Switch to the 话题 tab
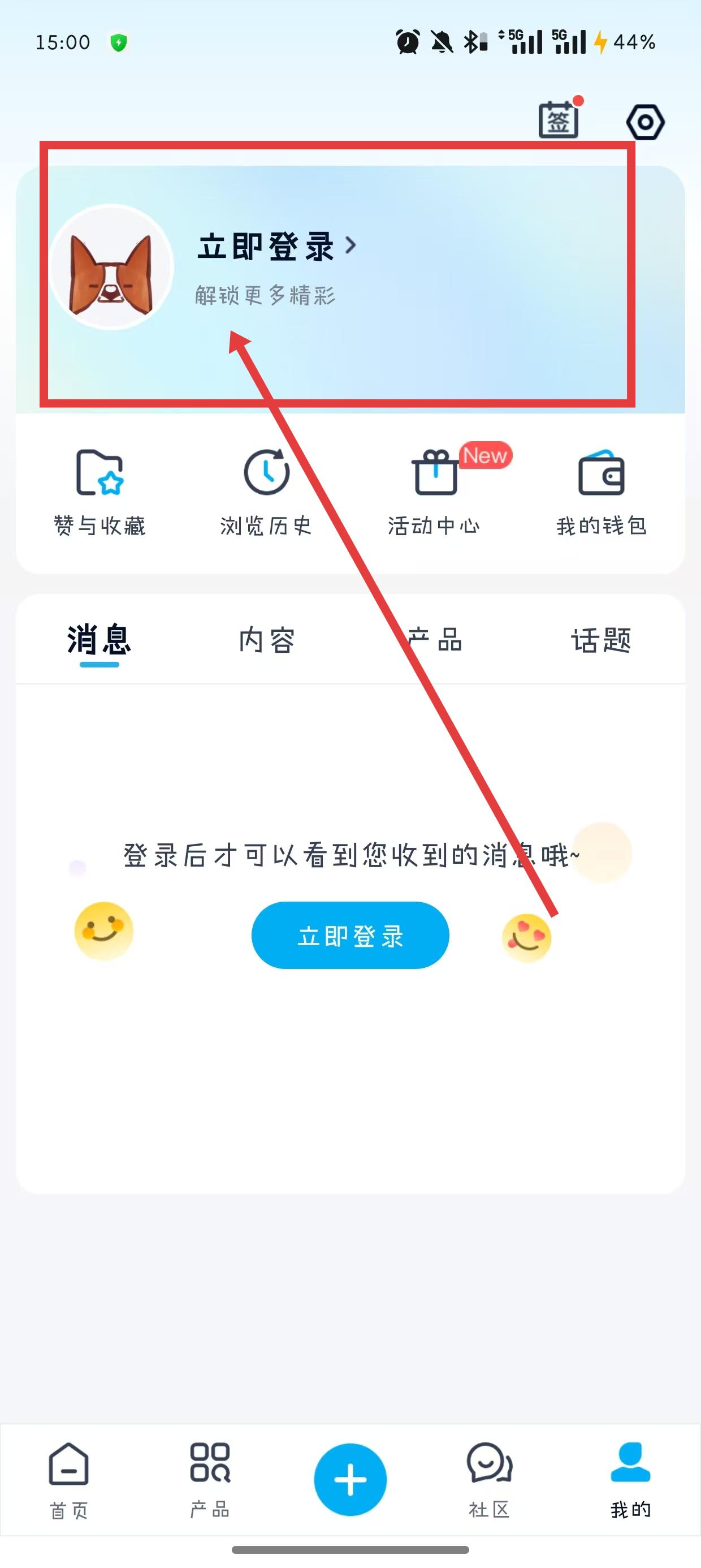This screenshot has width=701, height=1568. coord(601,640)
